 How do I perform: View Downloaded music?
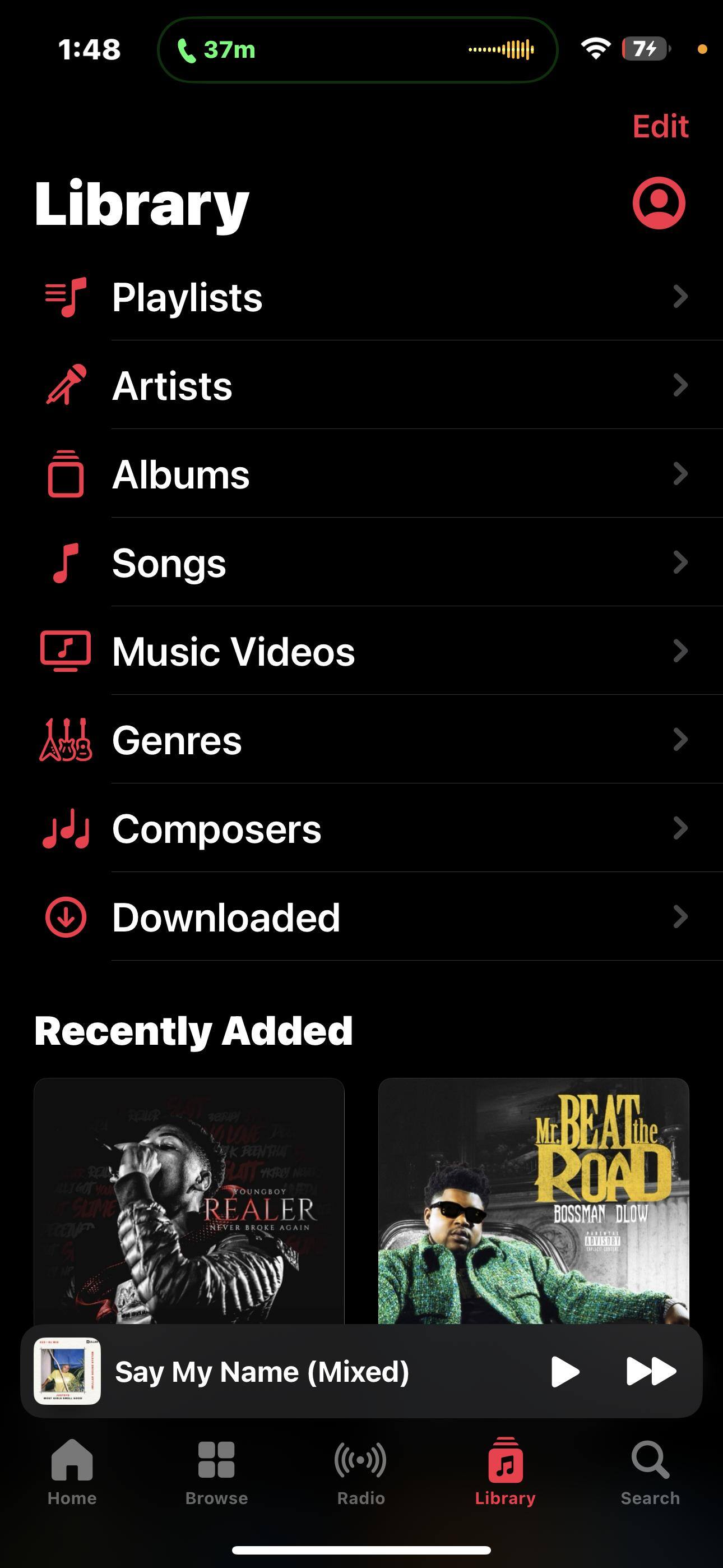[x=365, y=917]
